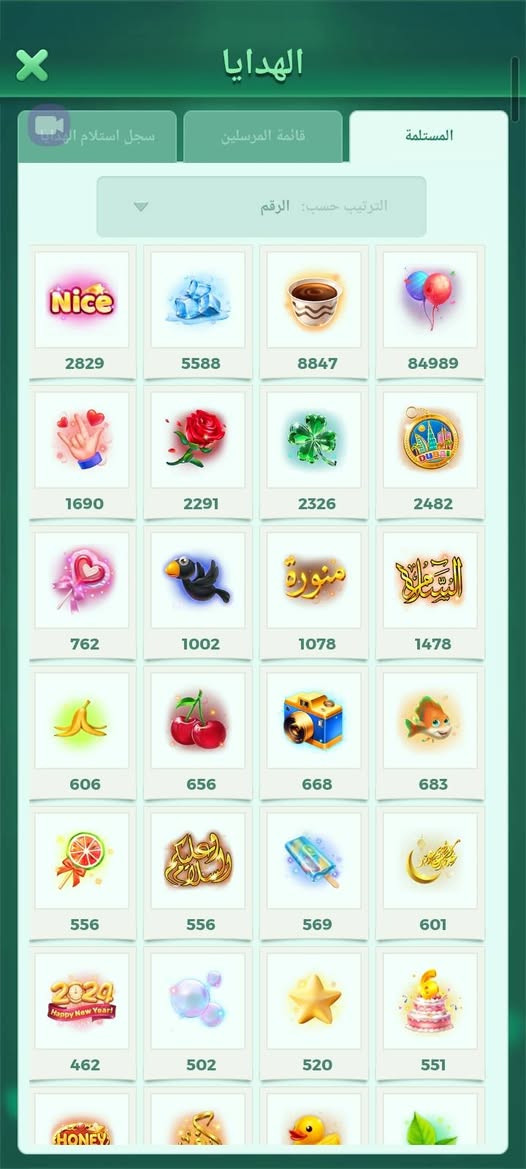The image size is (526, 1169).
Task: Open the balloons gift with 84989
Action: [431, 312]
